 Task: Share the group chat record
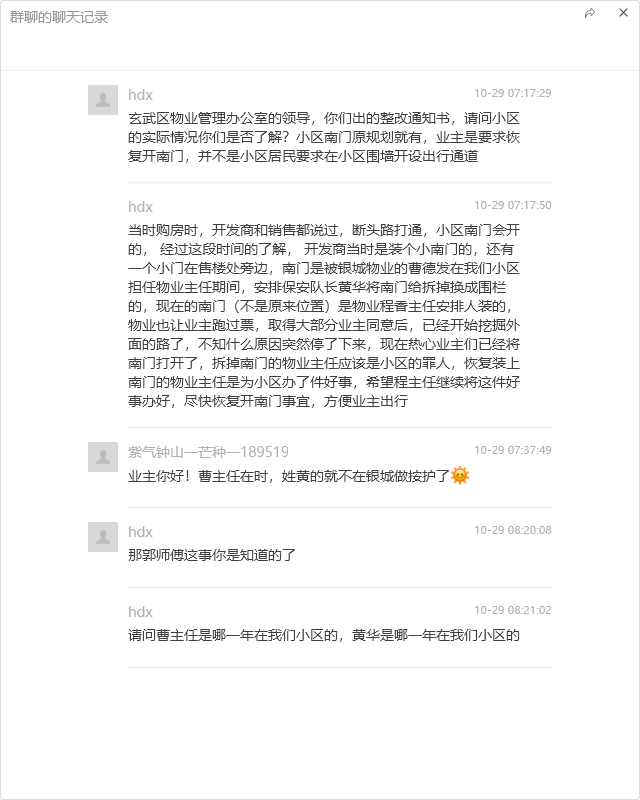pos(590,13)
